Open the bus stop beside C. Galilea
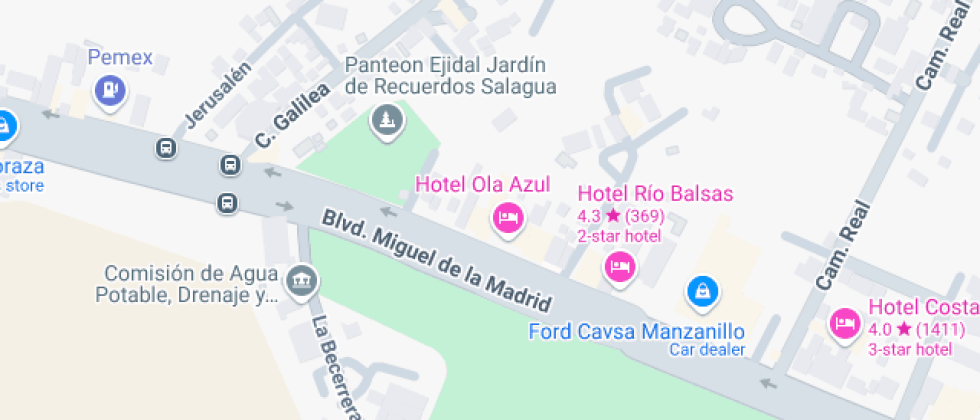Image resolution: width=980 pixels, height=420 pixels. click(230, 165)
